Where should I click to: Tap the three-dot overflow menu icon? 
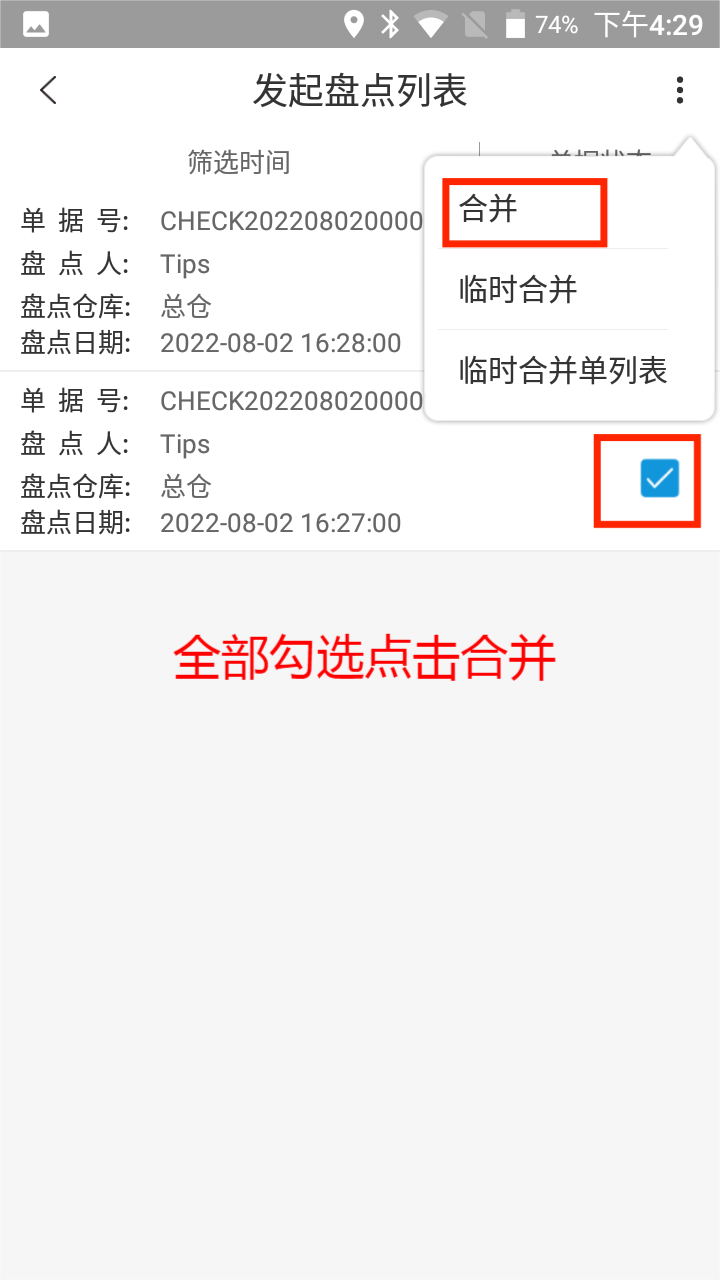[680, 91]
